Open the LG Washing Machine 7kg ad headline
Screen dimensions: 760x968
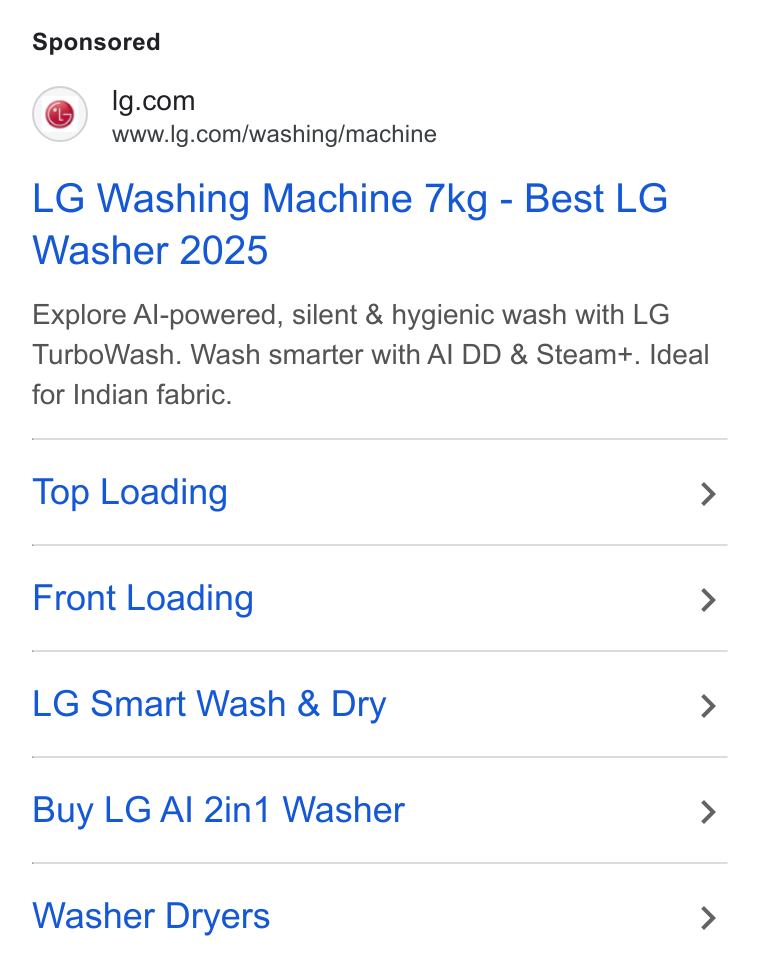pos(349,224)
